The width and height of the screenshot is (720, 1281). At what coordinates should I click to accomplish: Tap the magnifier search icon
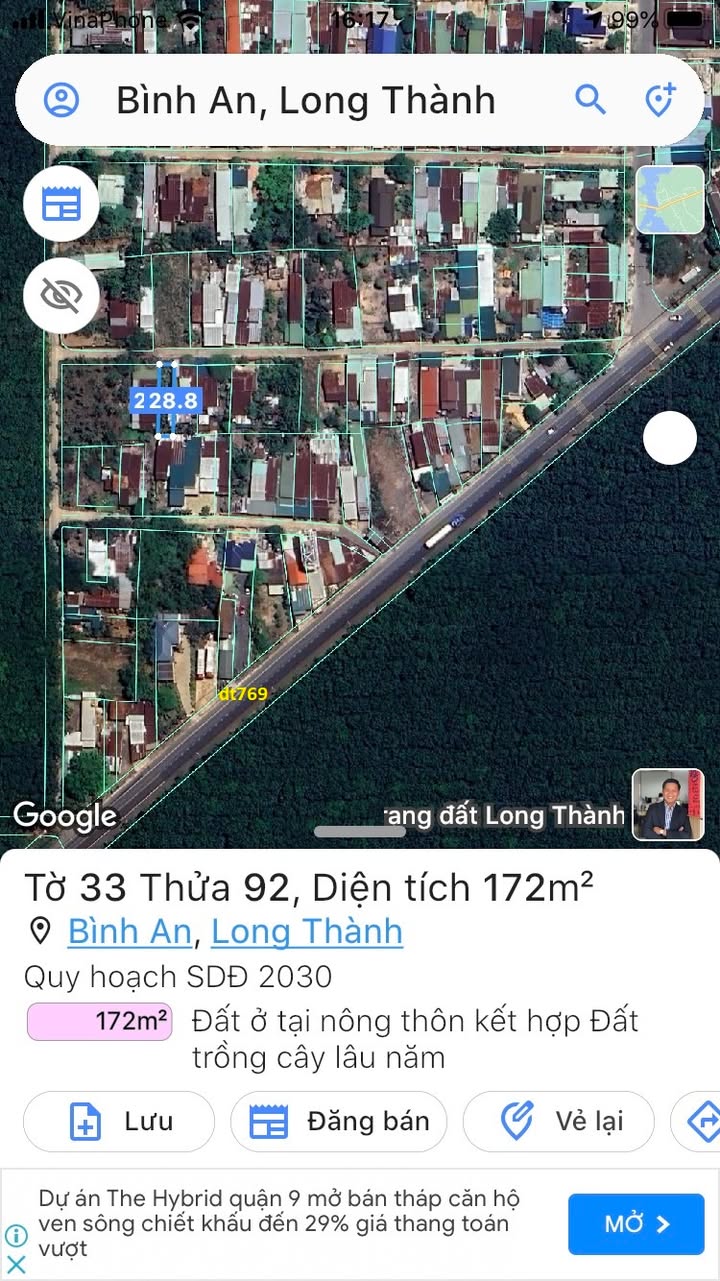(x=591, y=100)
